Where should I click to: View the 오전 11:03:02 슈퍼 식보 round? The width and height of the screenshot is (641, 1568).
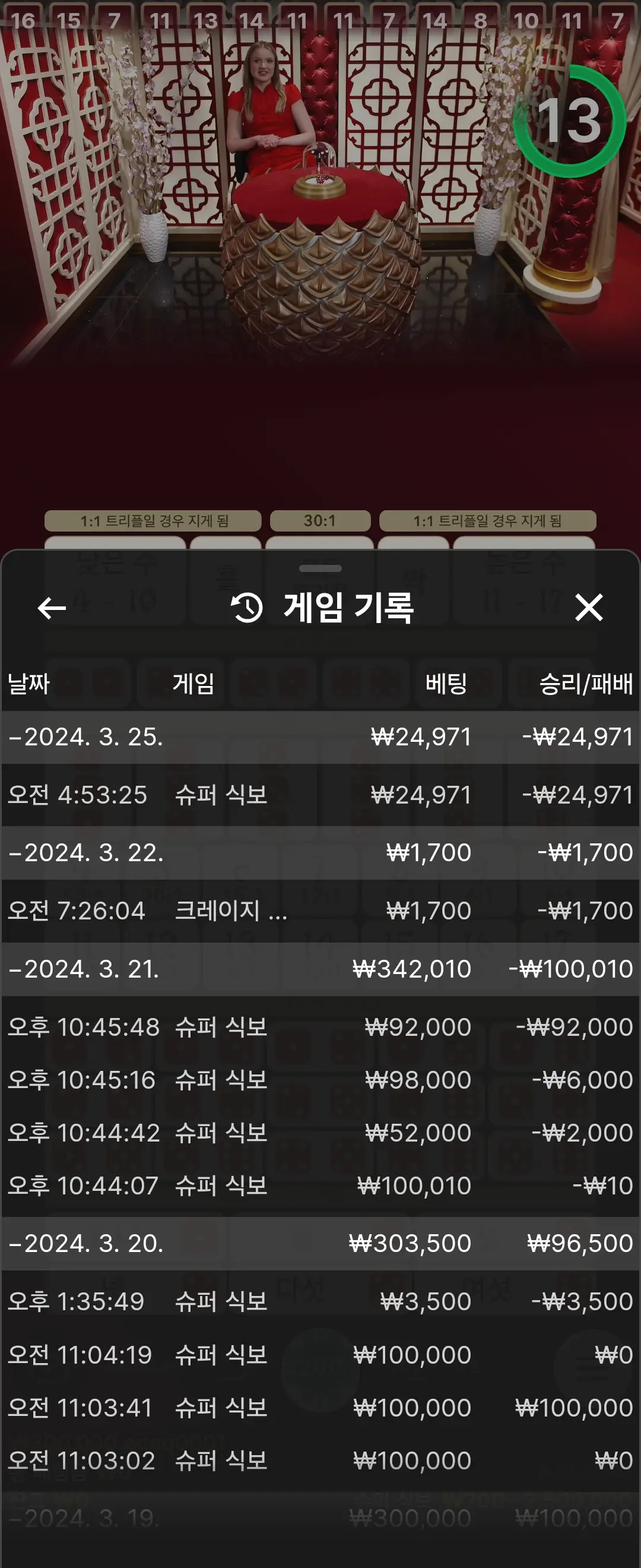click(x=320, y=1461)
